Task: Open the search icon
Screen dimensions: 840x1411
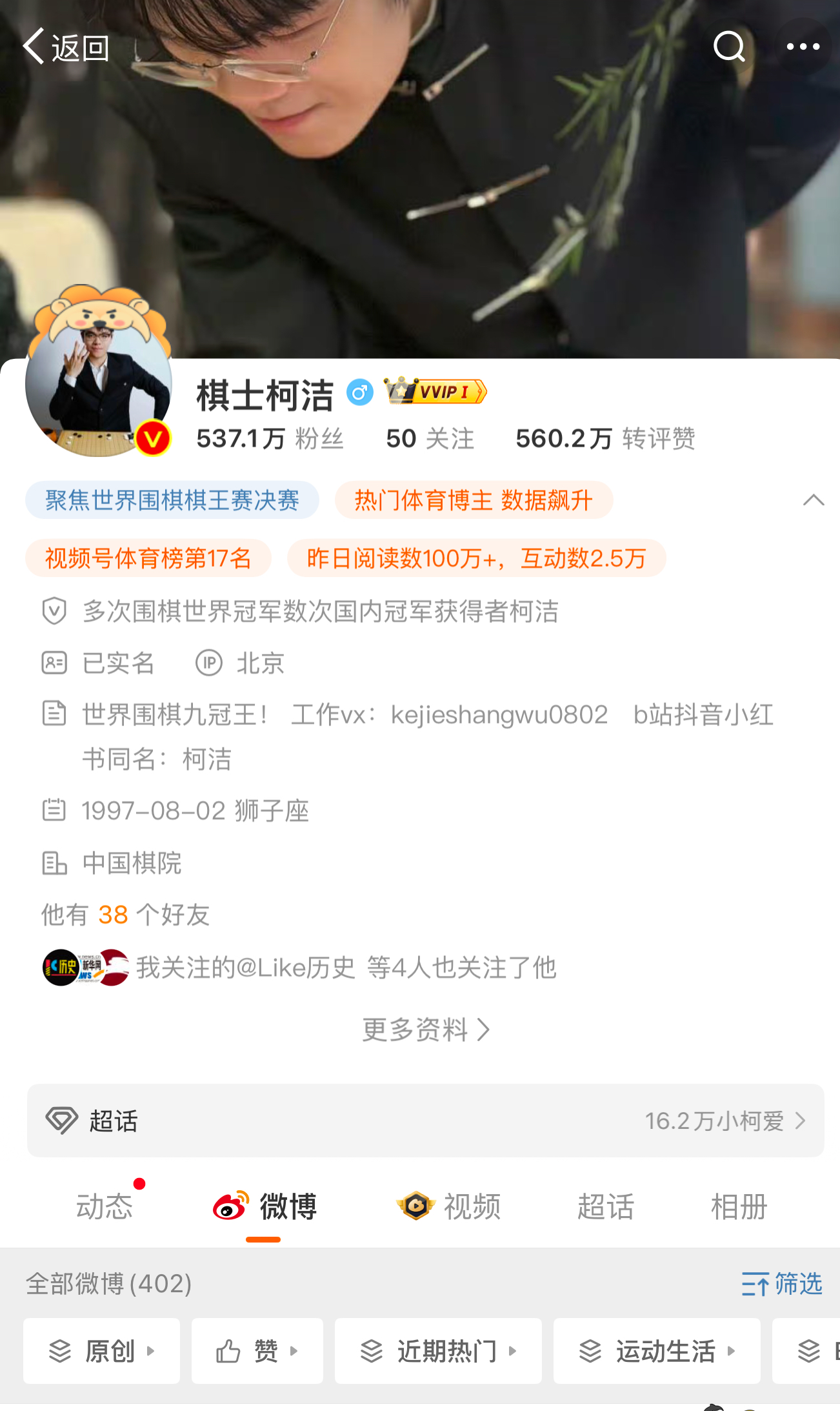Action: pyautogui.click(x=729, y=46)
